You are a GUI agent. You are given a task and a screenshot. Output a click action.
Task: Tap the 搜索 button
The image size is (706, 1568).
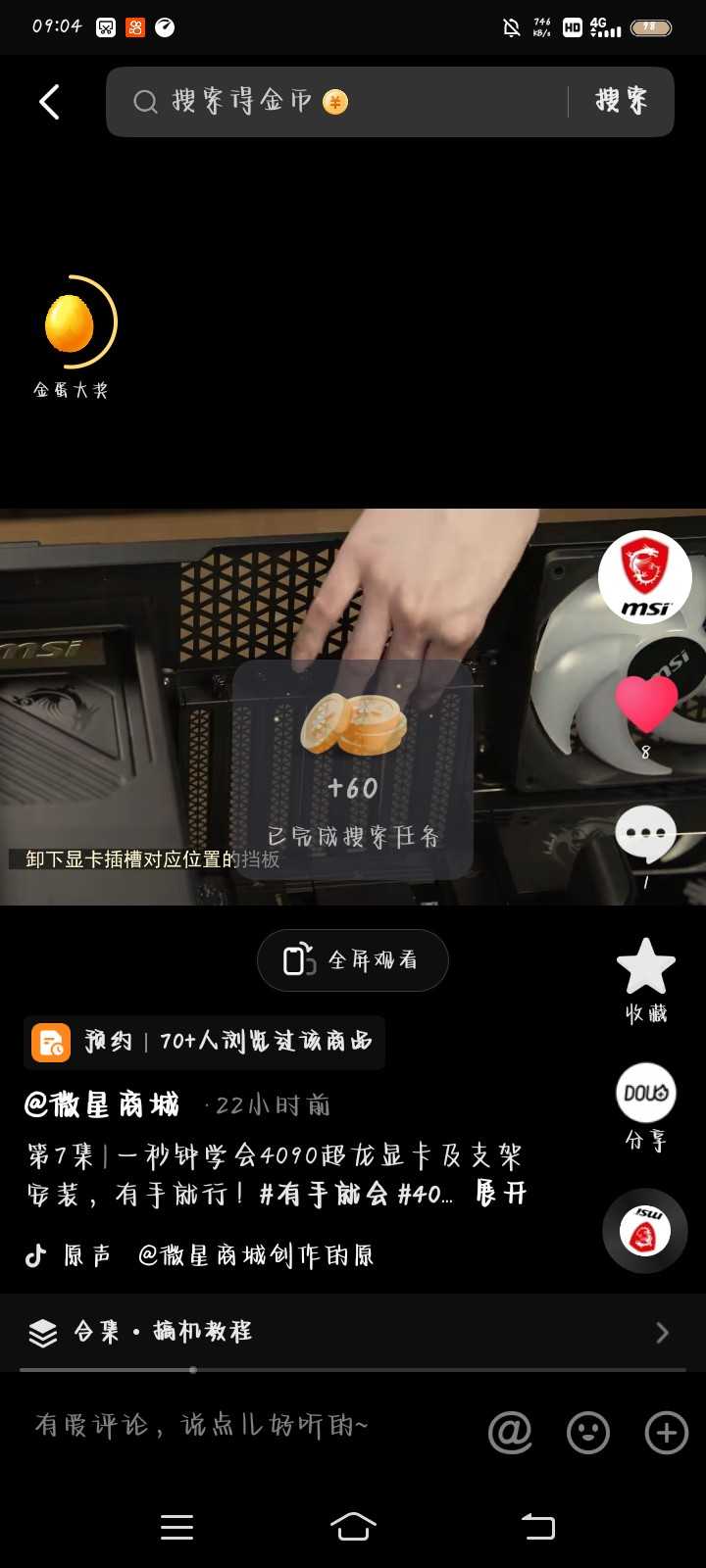tap(622, 102)
